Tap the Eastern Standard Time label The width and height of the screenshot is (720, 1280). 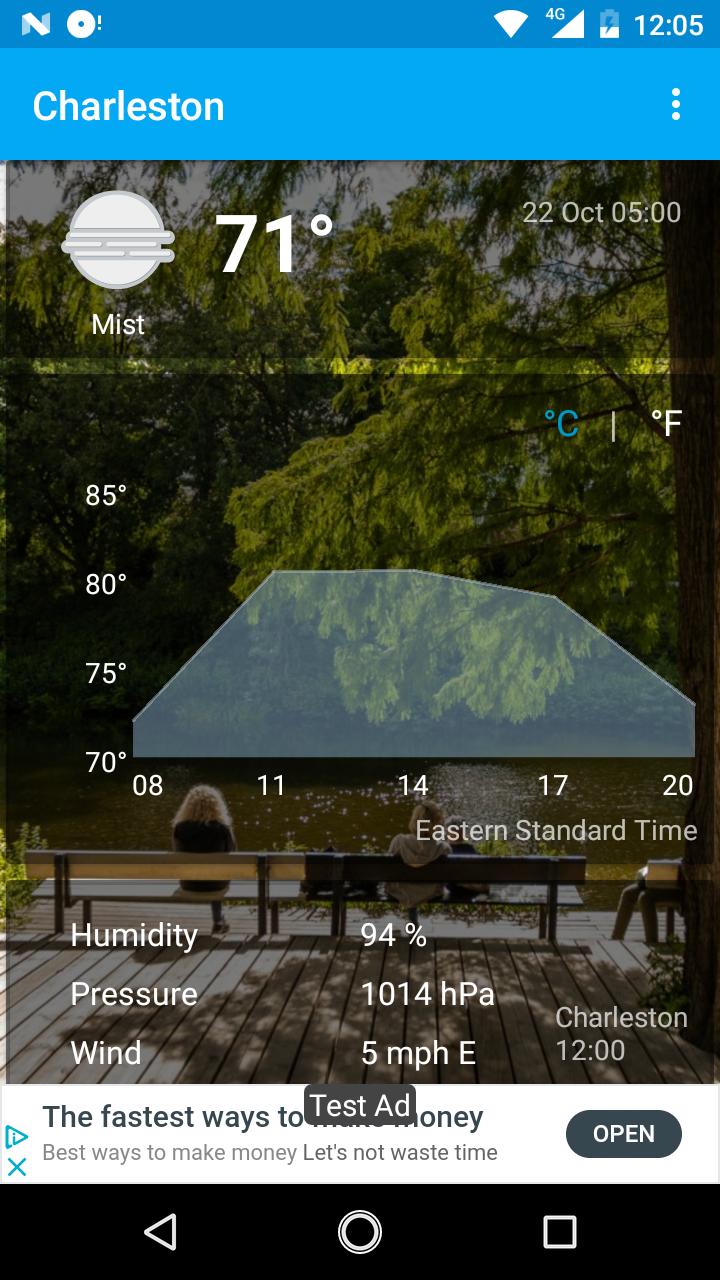(556, 830)
